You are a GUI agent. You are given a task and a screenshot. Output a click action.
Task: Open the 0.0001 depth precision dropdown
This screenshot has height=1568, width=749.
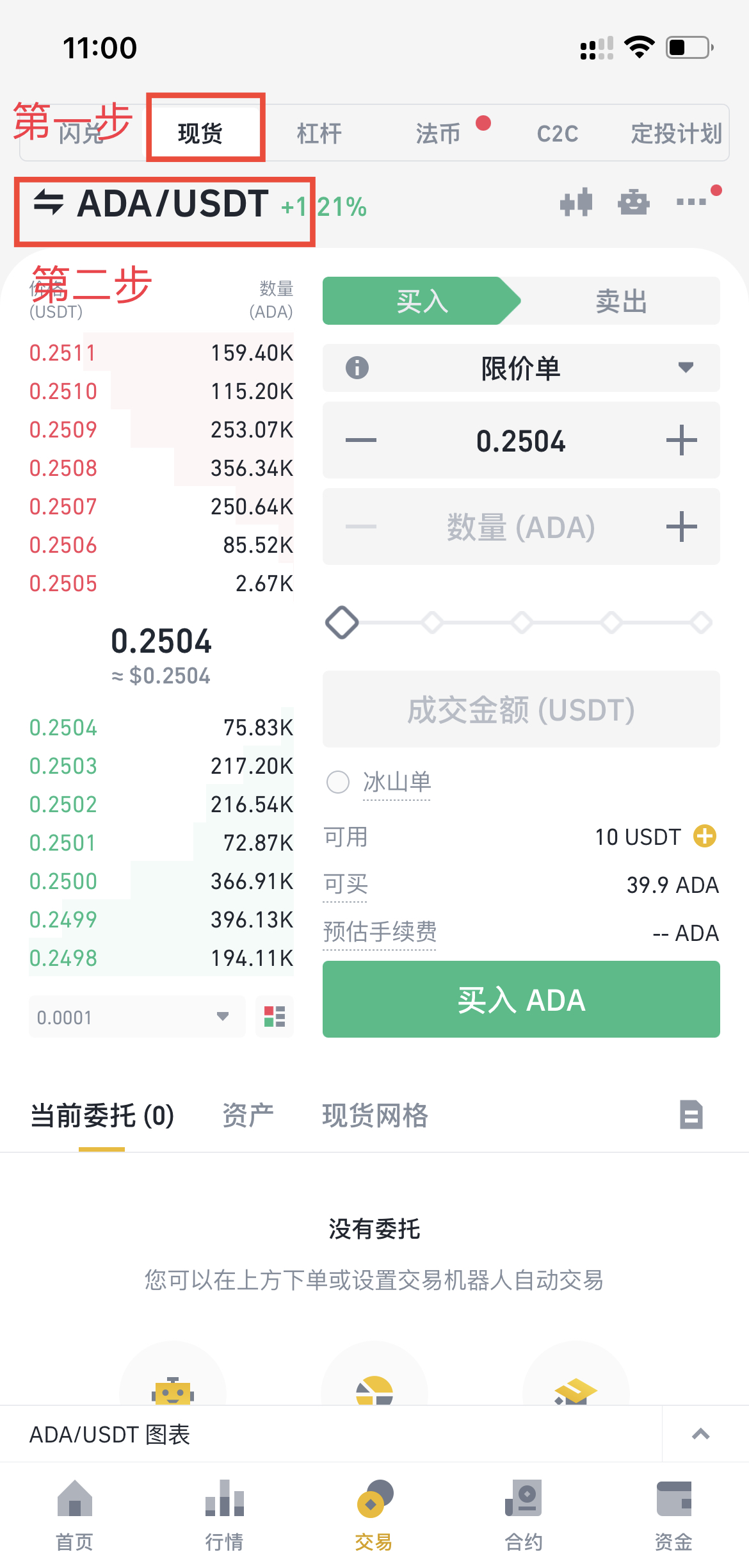137,1017
